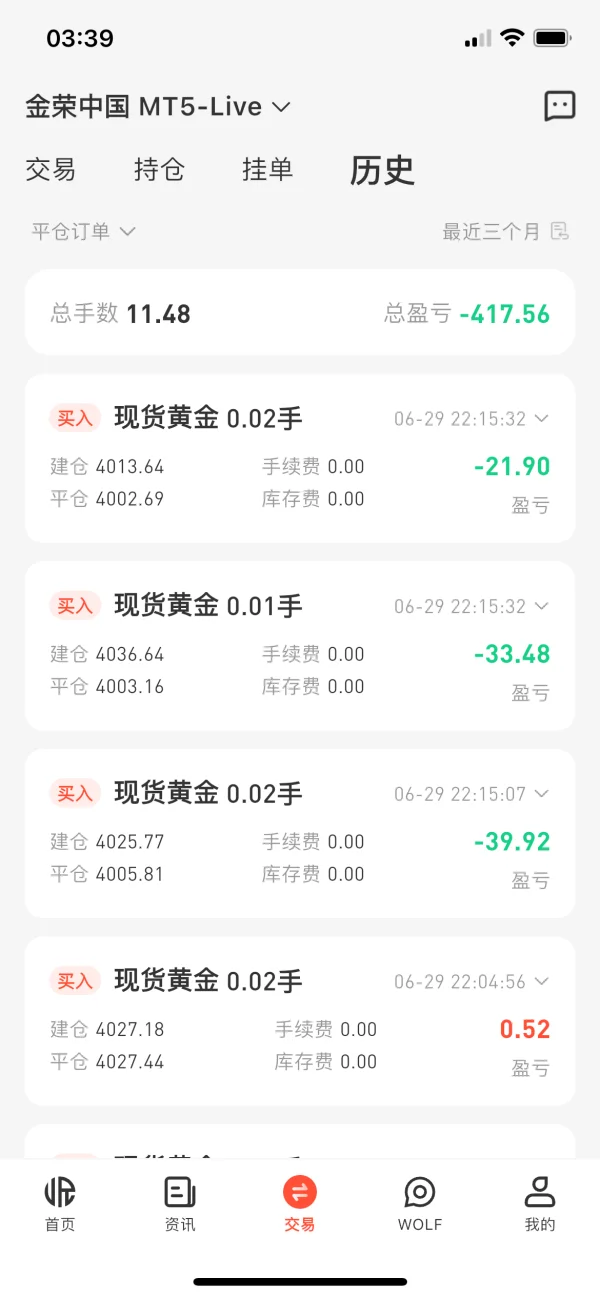Viewport: 600px width, 1298px height.
Task: Change the 最近三个月 date range filter
Action: (506, 231)
